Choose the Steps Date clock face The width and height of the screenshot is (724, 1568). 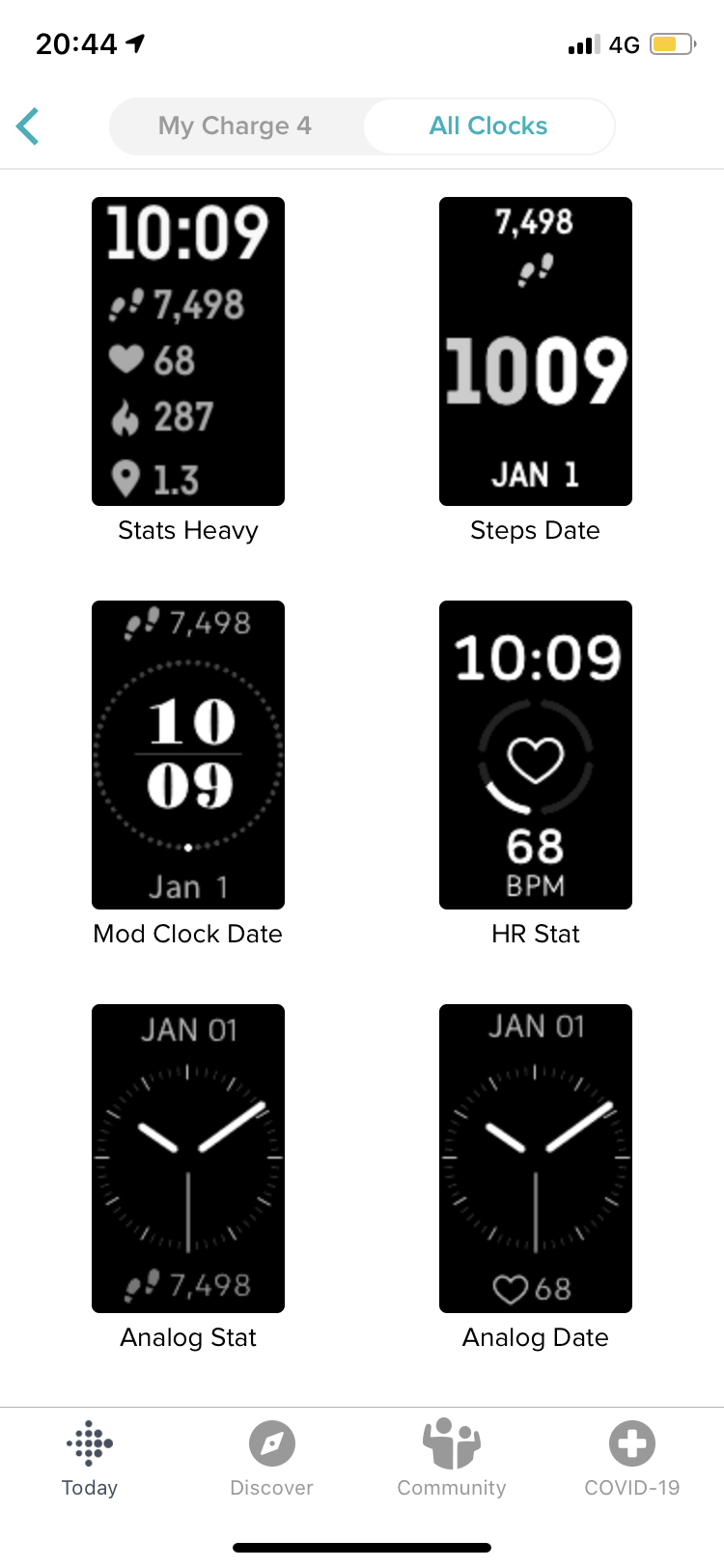[x=536, y=351]
